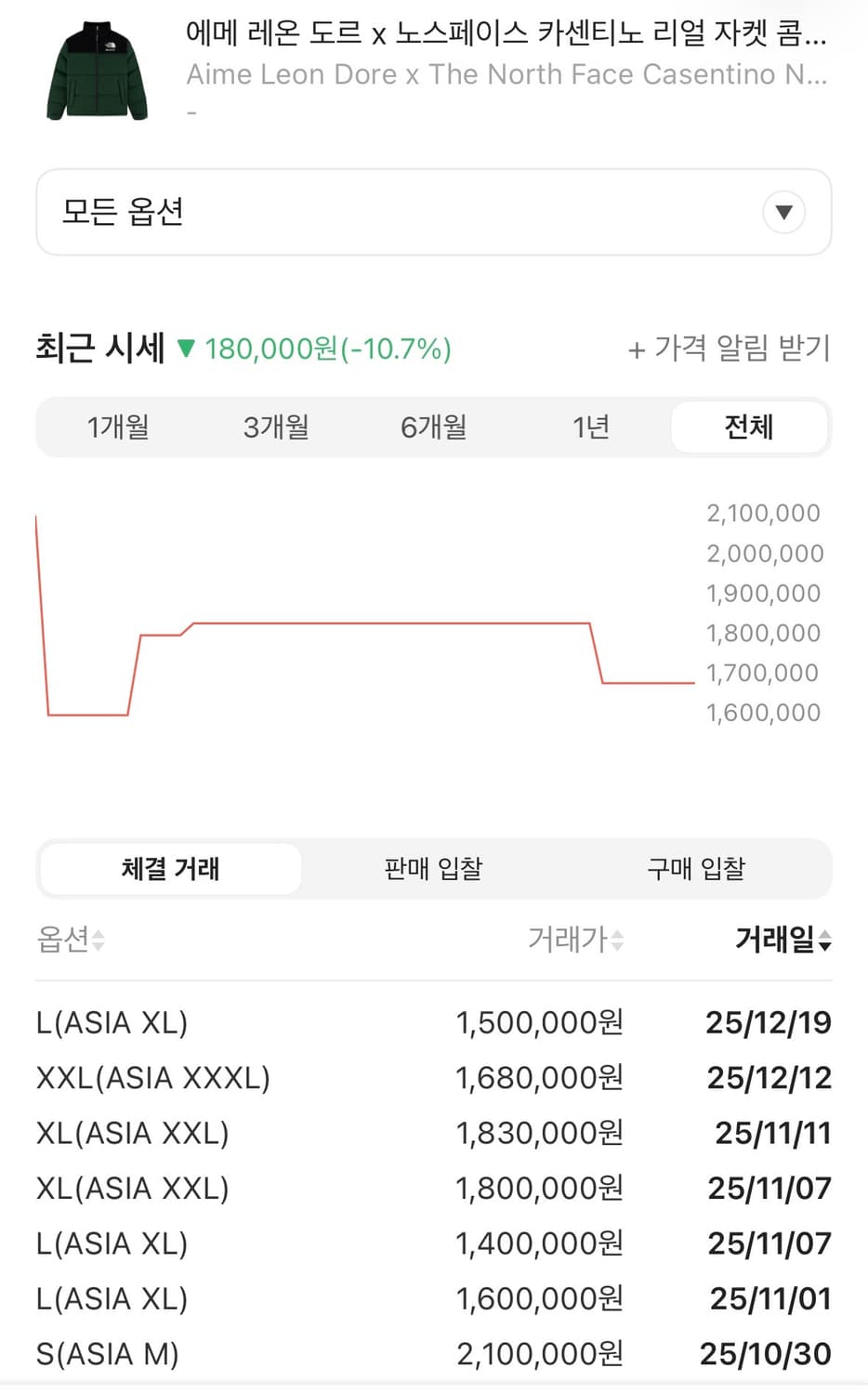
Task: Click the dropdown arrow beside 모든 옵션
Action: click(x=783, y=212)
